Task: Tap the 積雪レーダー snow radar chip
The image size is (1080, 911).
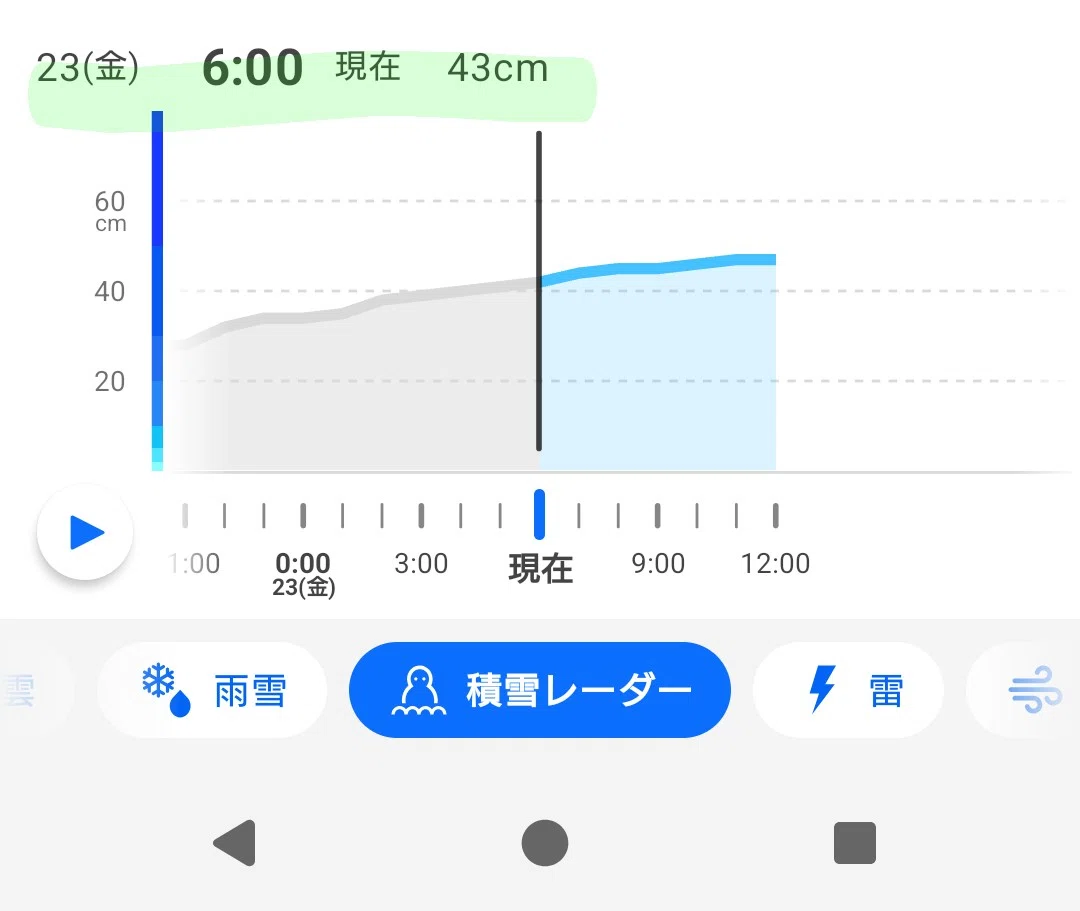Action: (x=540, y=690)
